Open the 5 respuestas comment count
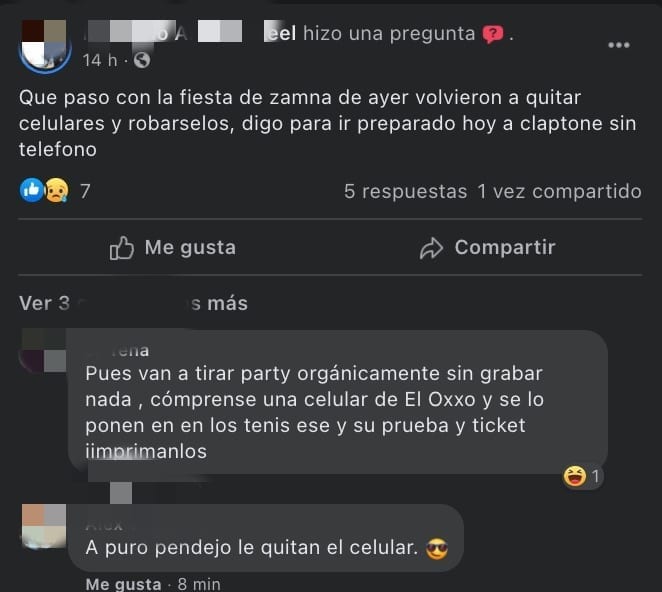662x592 pixels. click(405, 191)
